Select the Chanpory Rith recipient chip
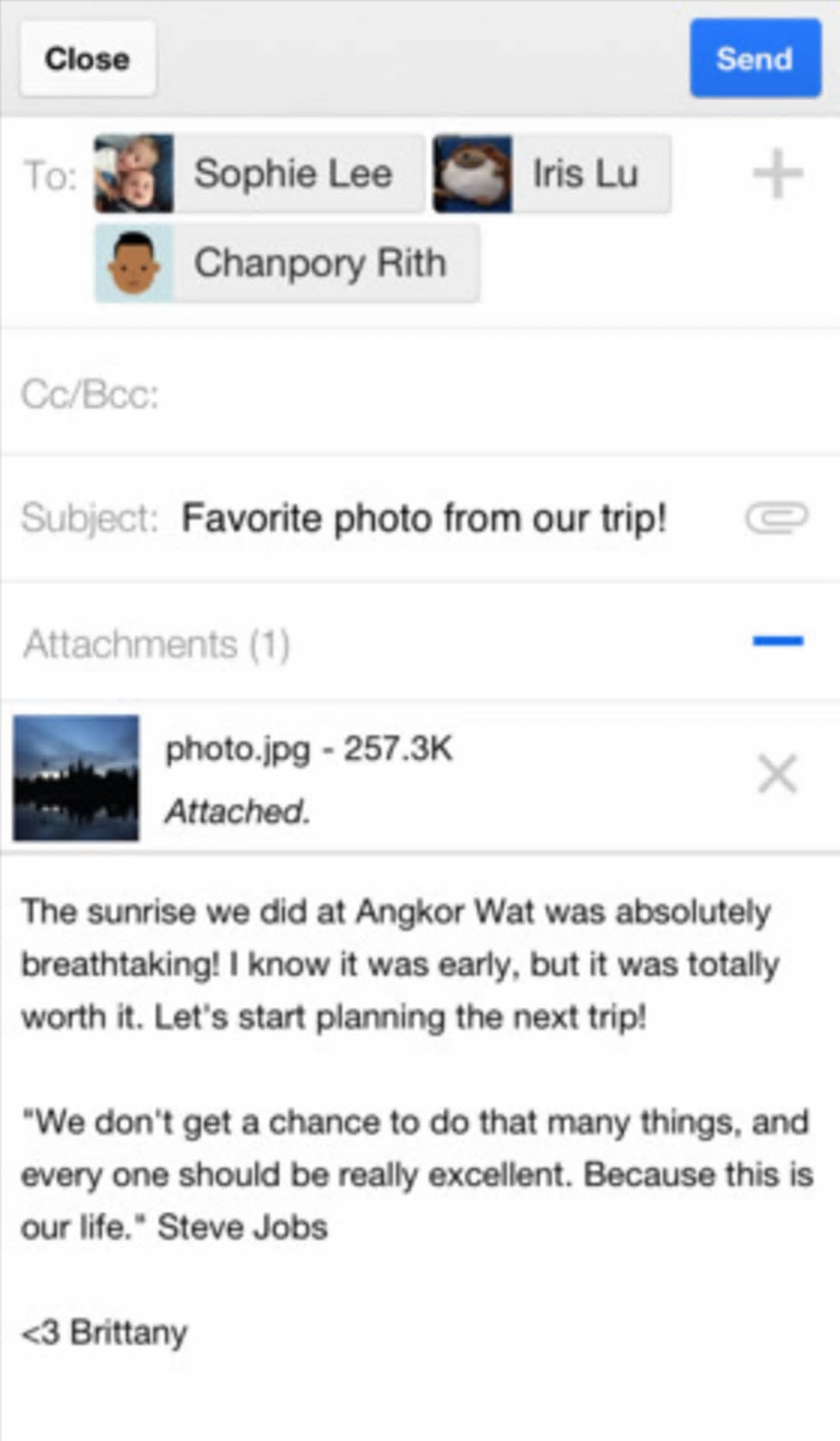The width and height of the screenshot is (840, 1441). [287, 264]
